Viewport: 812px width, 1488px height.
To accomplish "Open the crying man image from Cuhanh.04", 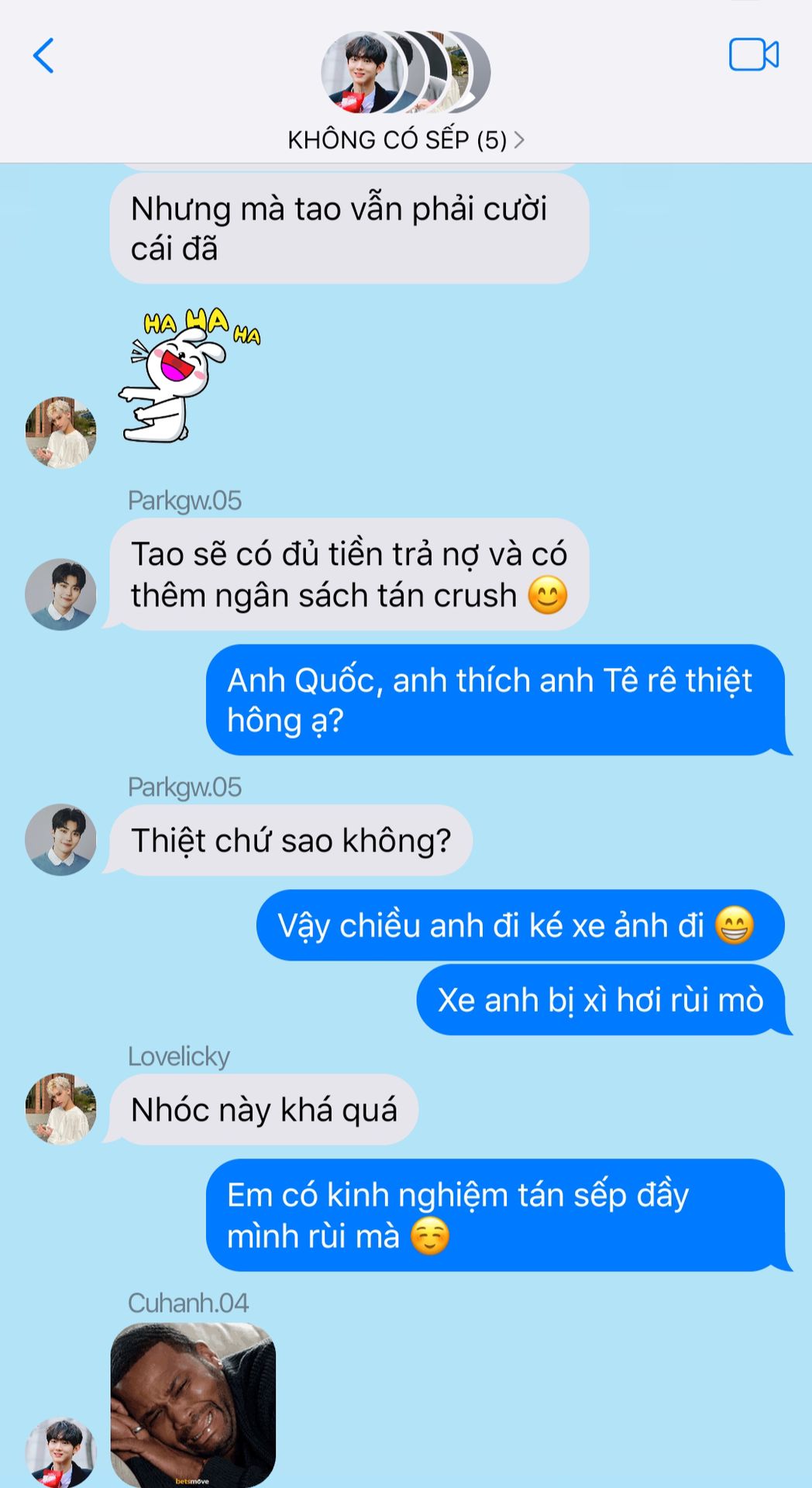I will tap(193, 1405).
